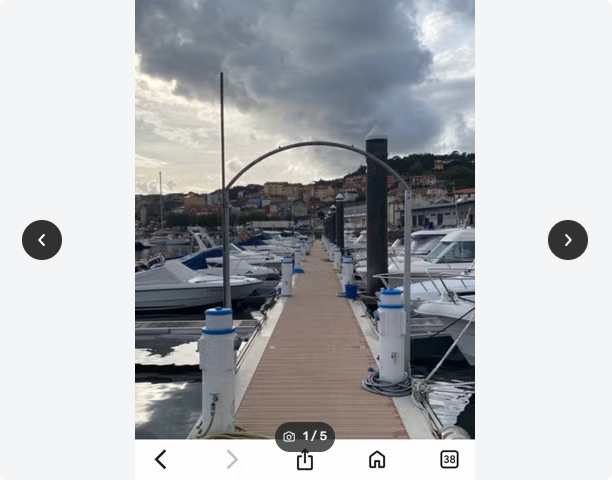Advance to the next photo

[x=568, y=240]
